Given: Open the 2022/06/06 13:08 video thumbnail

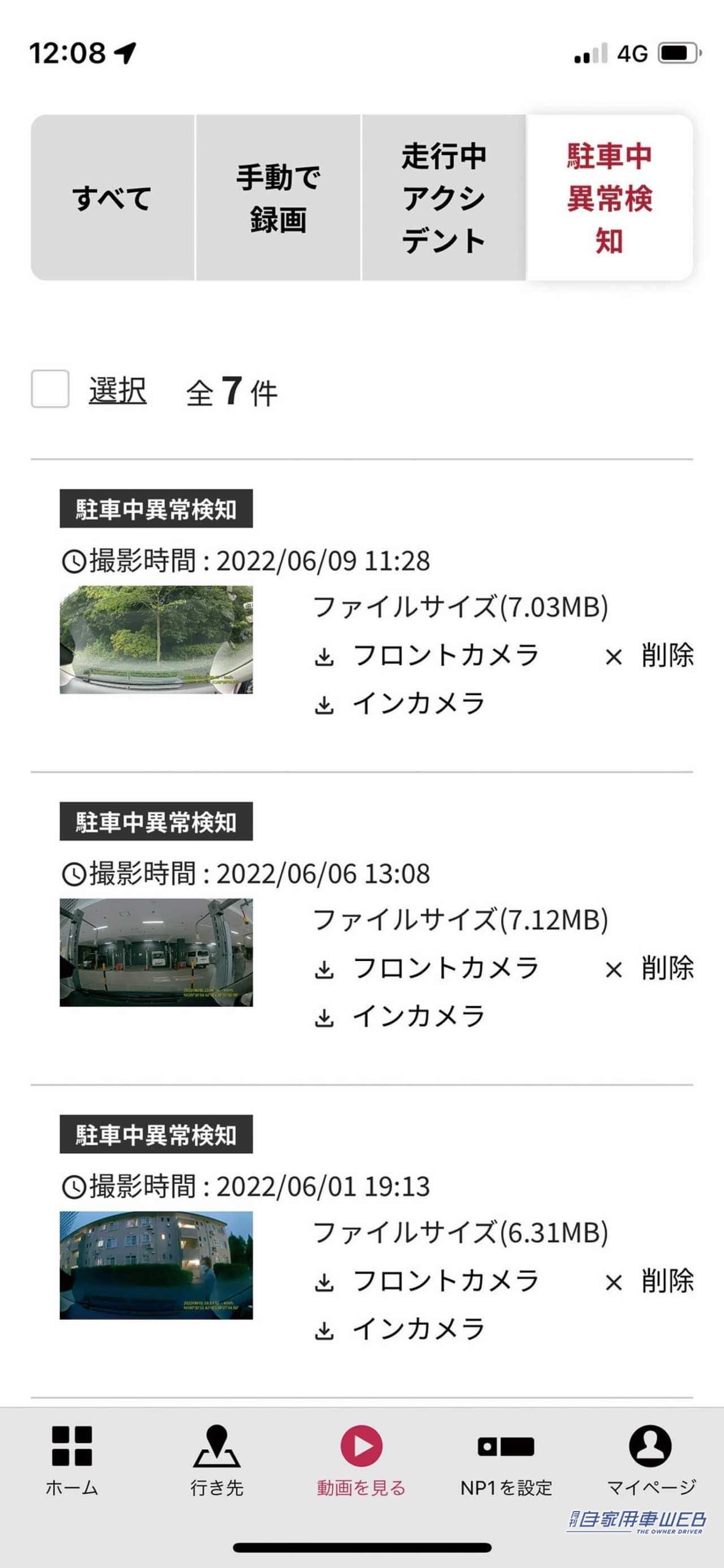Looking at the screenshot, I should [156, 952].
